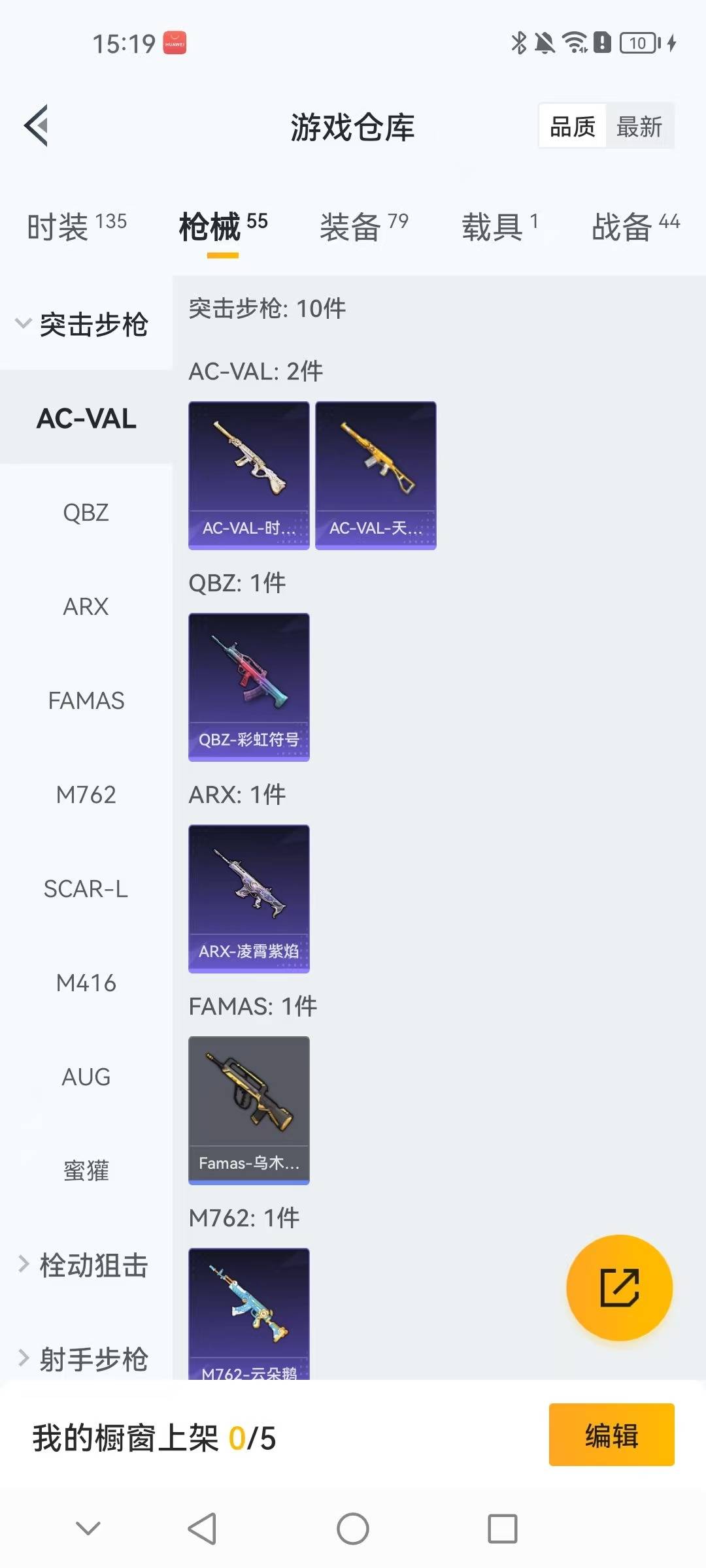This screenshot has width=706, height=1568.
Task: Tap the 编辑 button
Action: [611, 1435]
